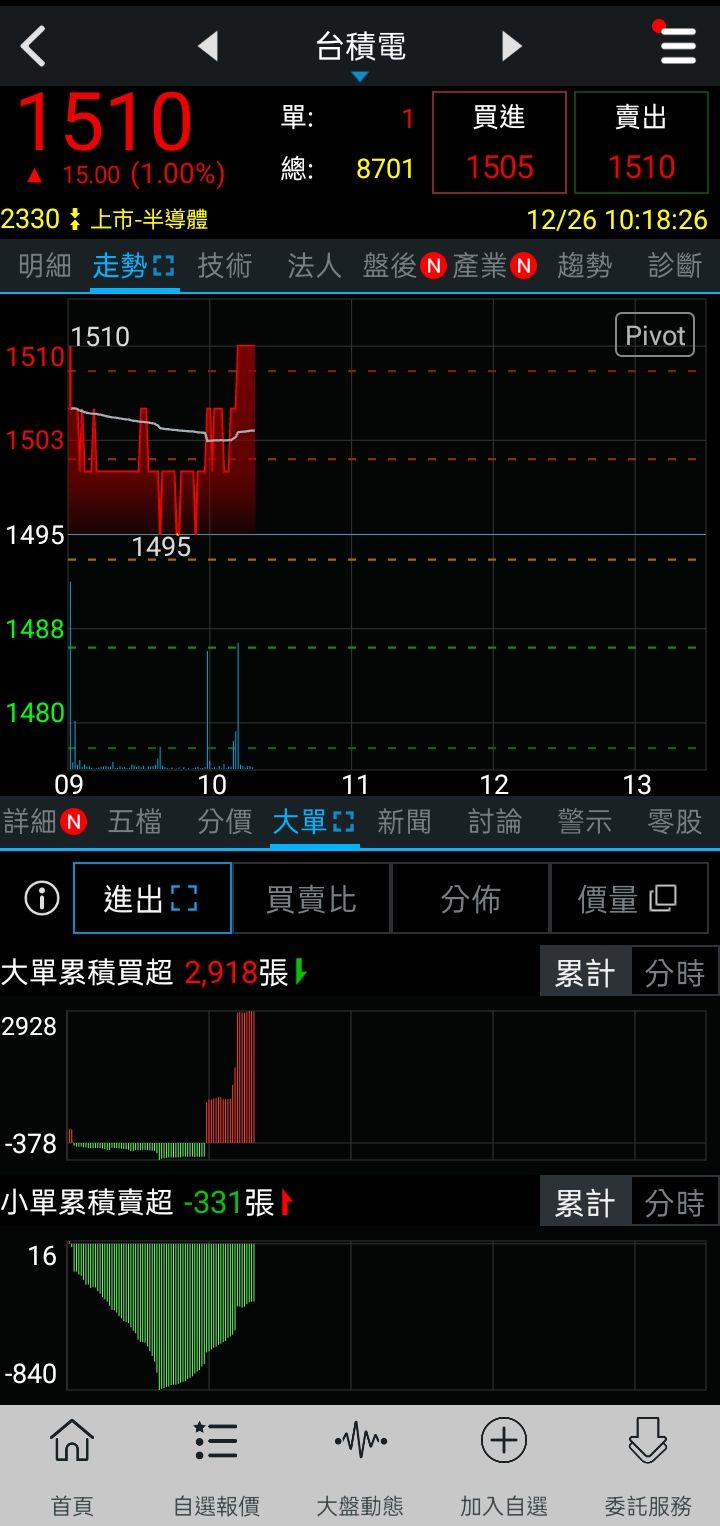Open the hamburger menu

coord(676,45)
